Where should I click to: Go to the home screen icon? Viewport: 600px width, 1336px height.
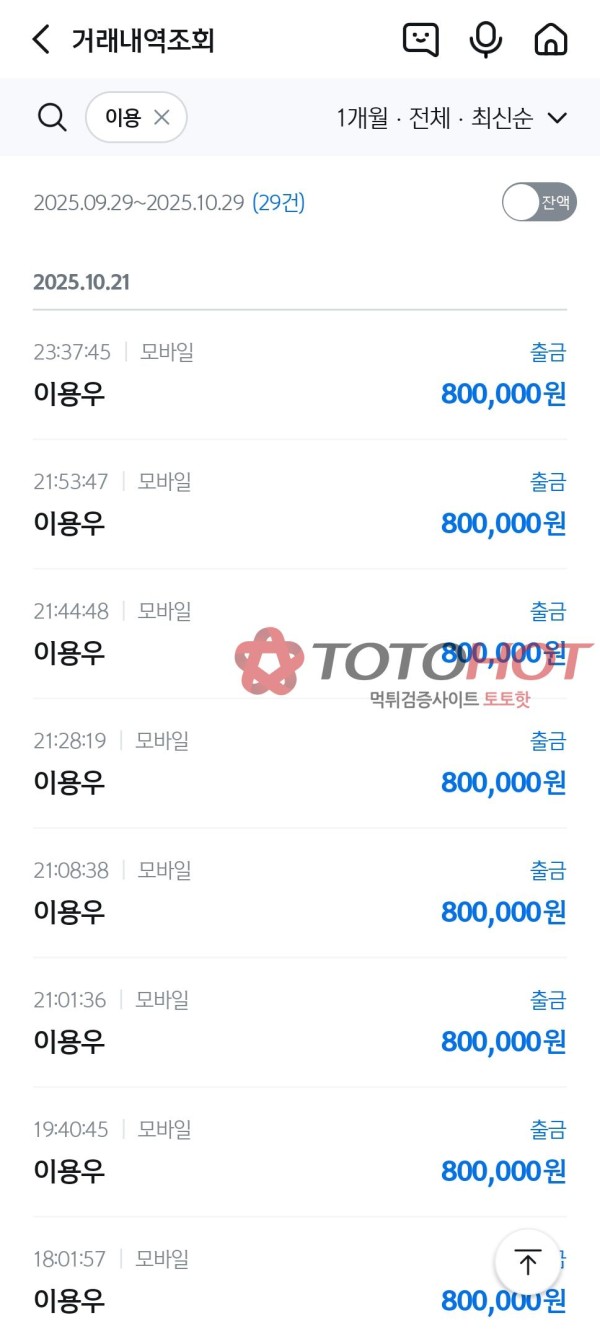pos(551,40)
